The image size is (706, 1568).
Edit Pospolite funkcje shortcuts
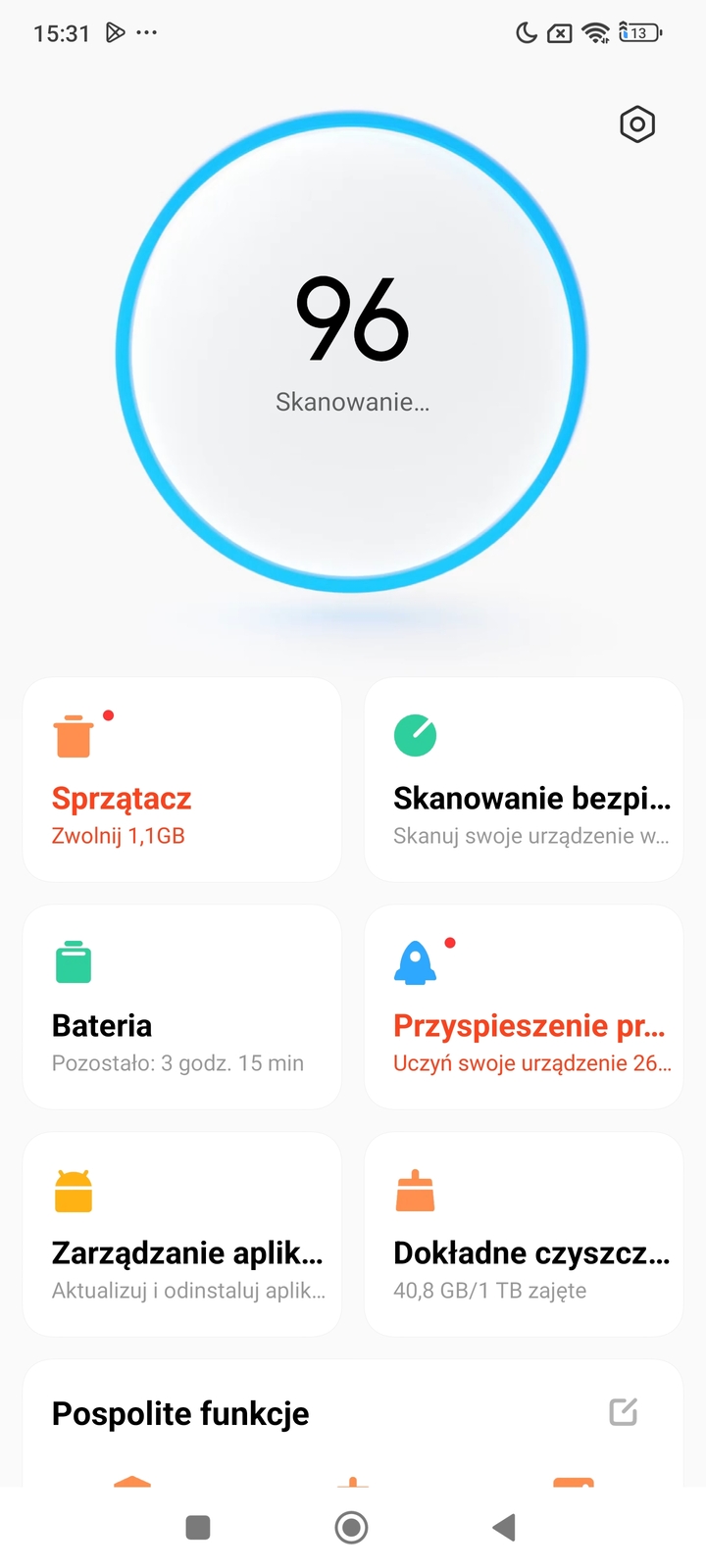[624, 1412]
